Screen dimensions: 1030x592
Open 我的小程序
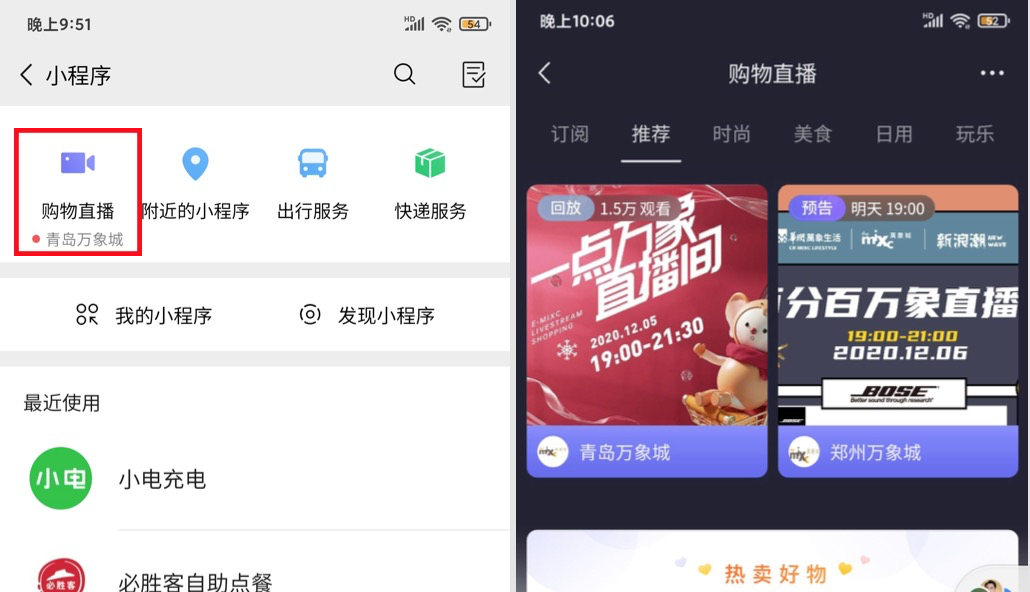tap(144, 315)
